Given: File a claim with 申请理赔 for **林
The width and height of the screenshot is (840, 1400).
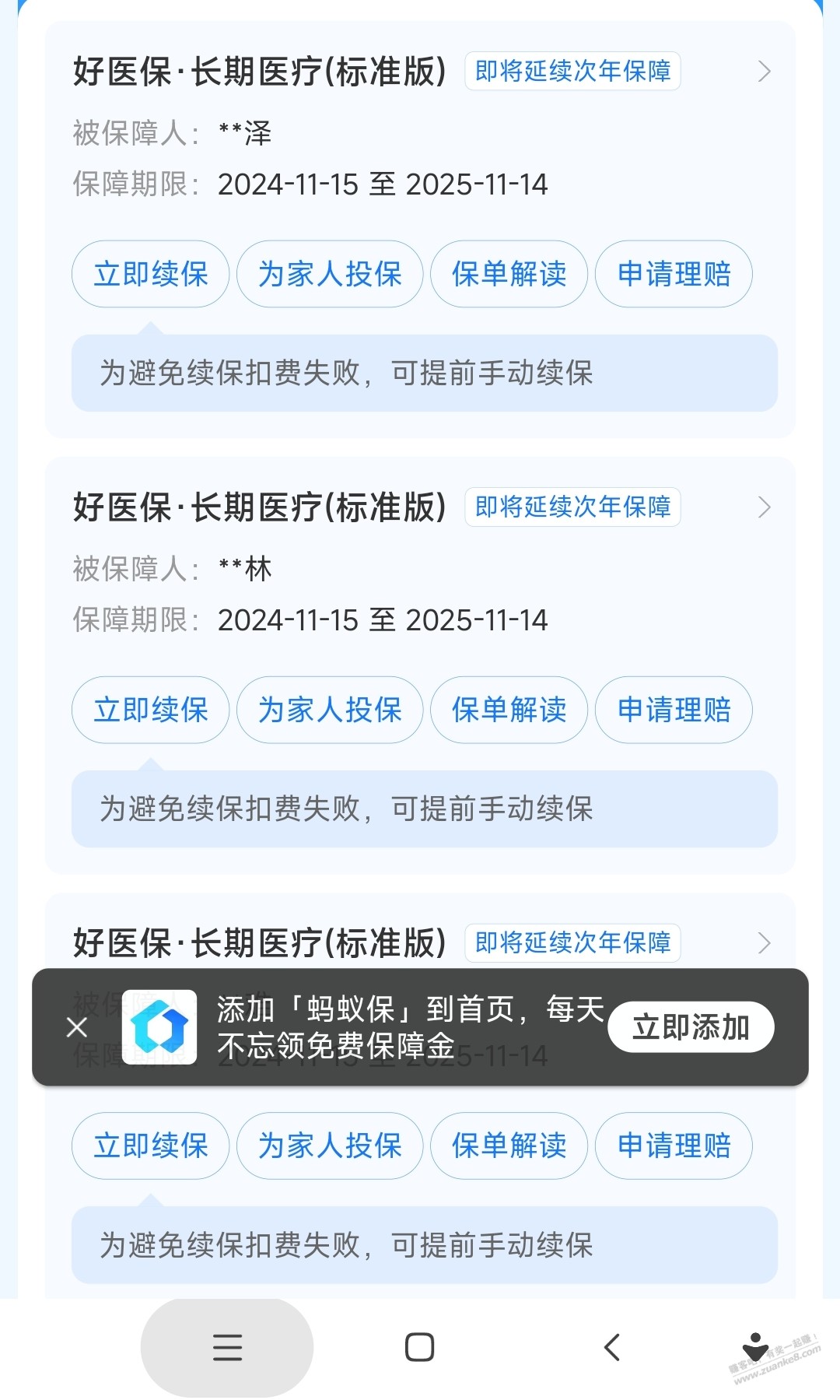Looking at the screenshot, I should [674, 710].
